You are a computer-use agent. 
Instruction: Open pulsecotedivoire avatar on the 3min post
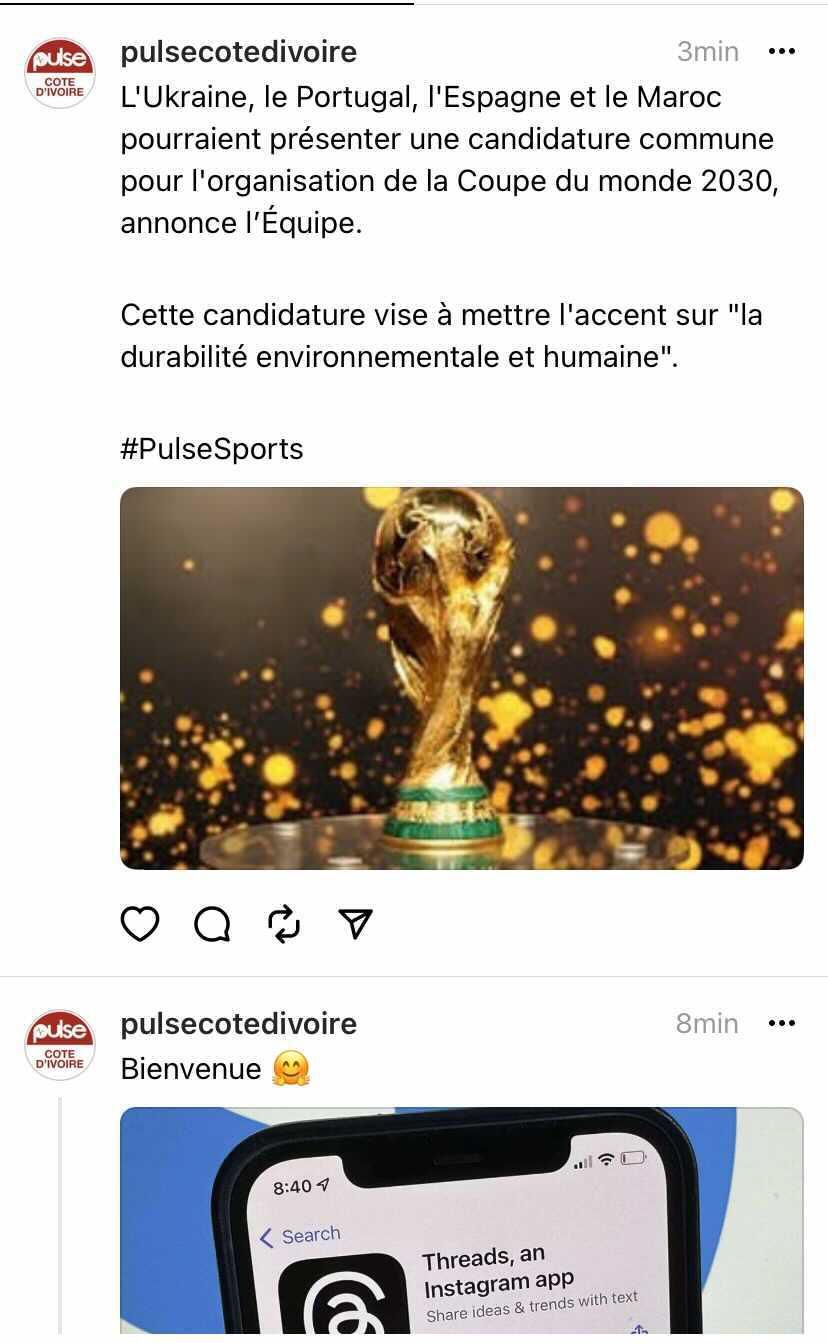pos(60,74)
